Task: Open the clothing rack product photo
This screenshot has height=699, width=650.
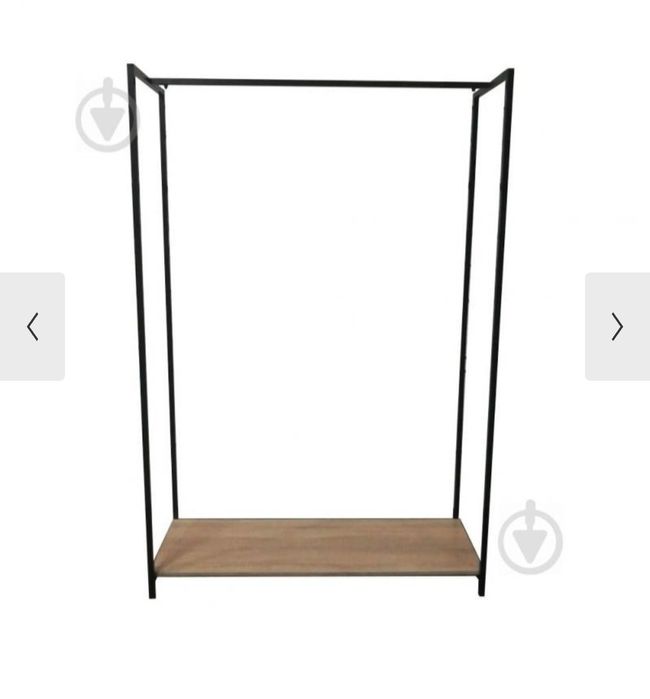Action: [320, 330]
